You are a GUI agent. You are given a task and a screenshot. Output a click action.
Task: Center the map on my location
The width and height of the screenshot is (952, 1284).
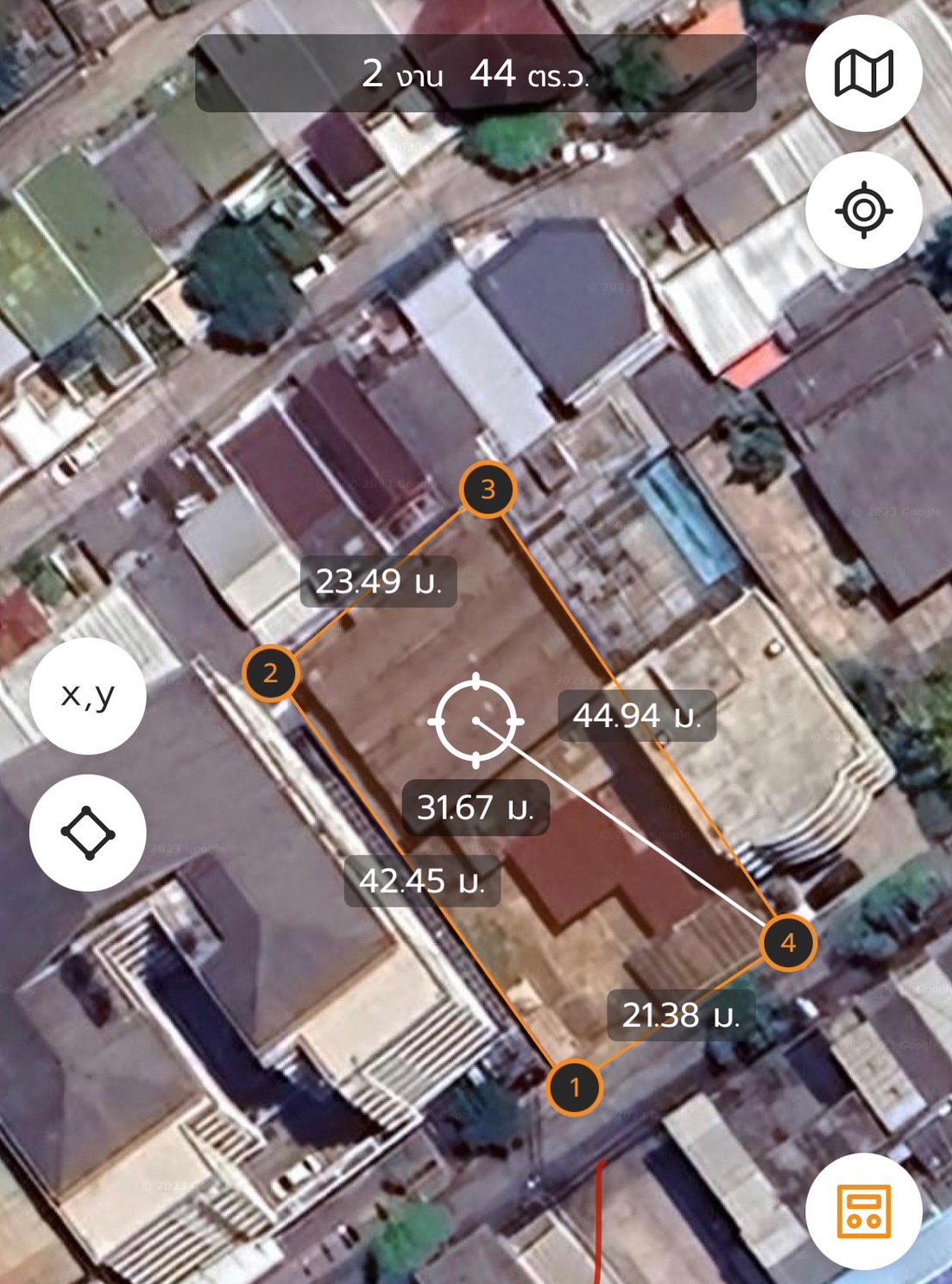(863, 210)
